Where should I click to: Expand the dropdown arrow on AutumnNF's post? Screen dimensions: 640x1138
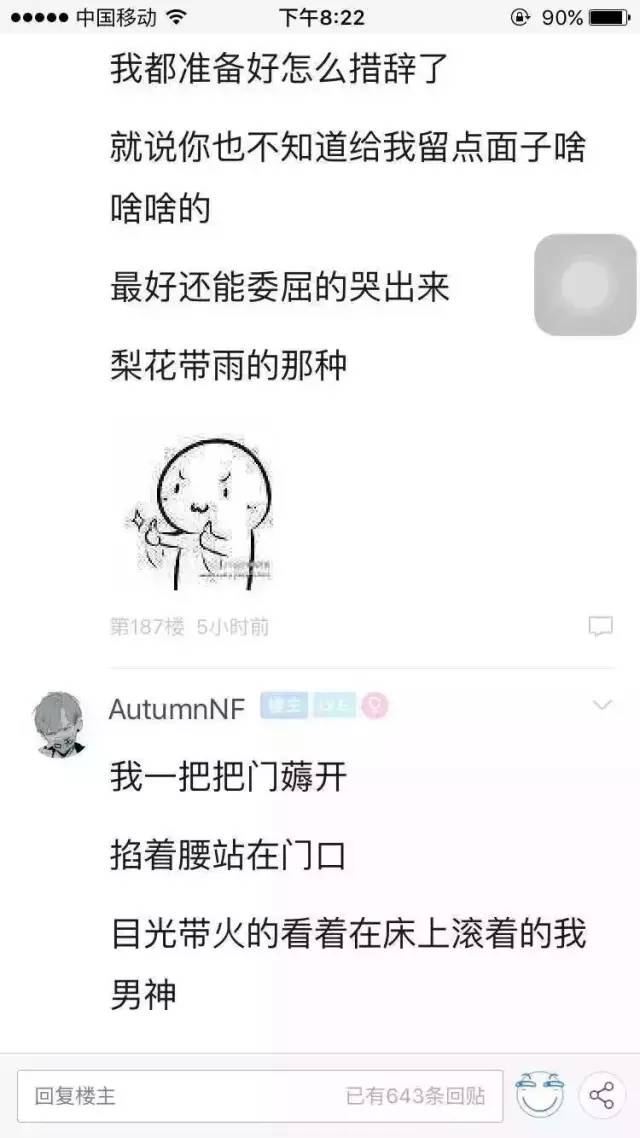click(x=602, y=705)
